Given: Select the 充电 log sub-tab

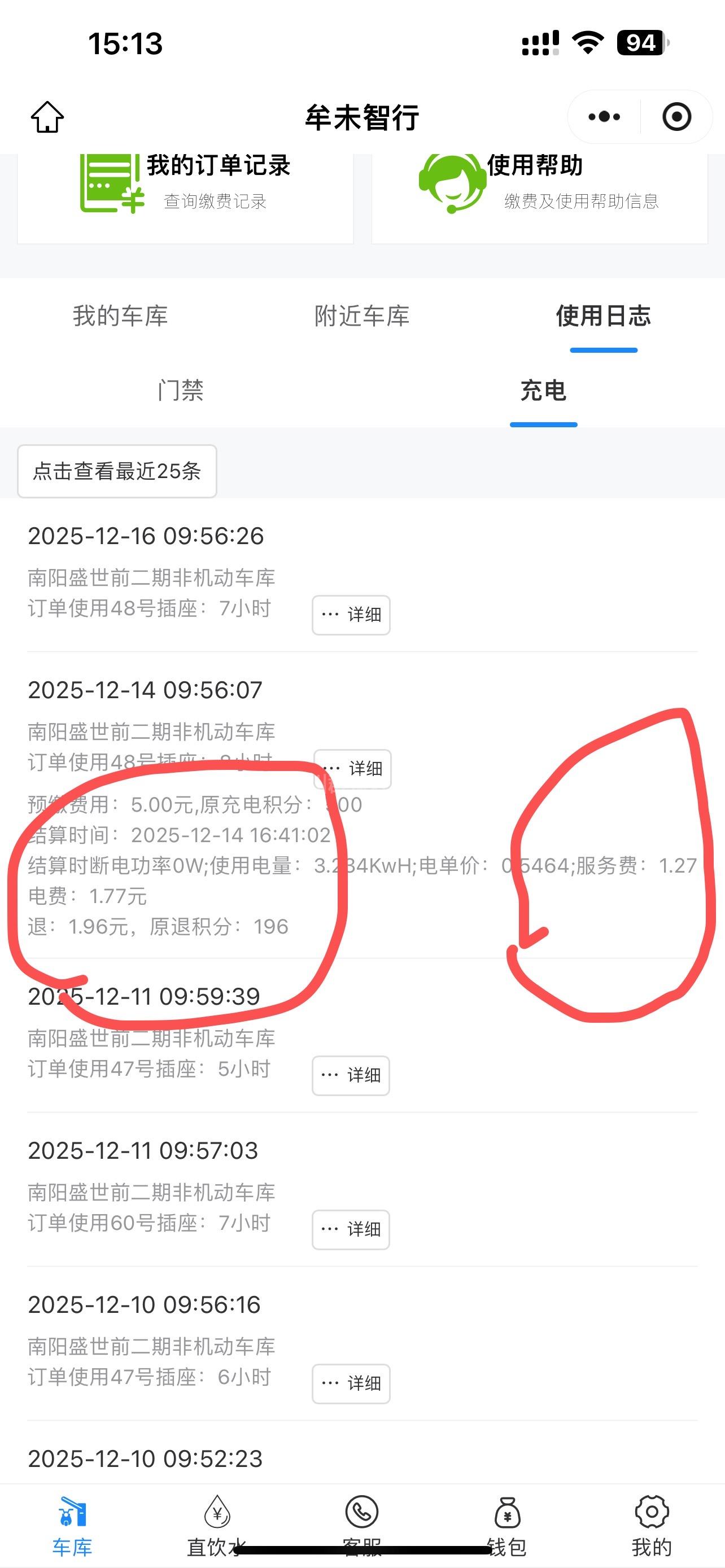Looking at the screenshot, I should [x=543, y=390].
